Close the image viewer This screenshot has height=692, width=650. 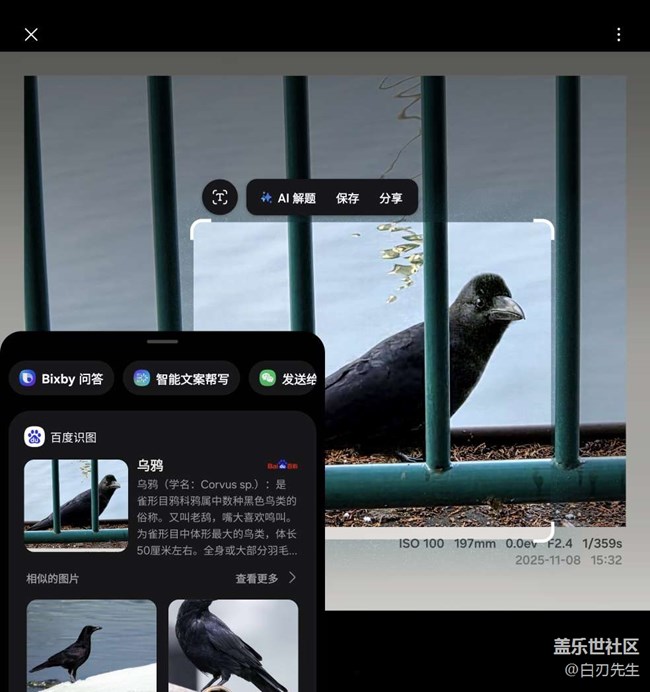tap(31, 35)
